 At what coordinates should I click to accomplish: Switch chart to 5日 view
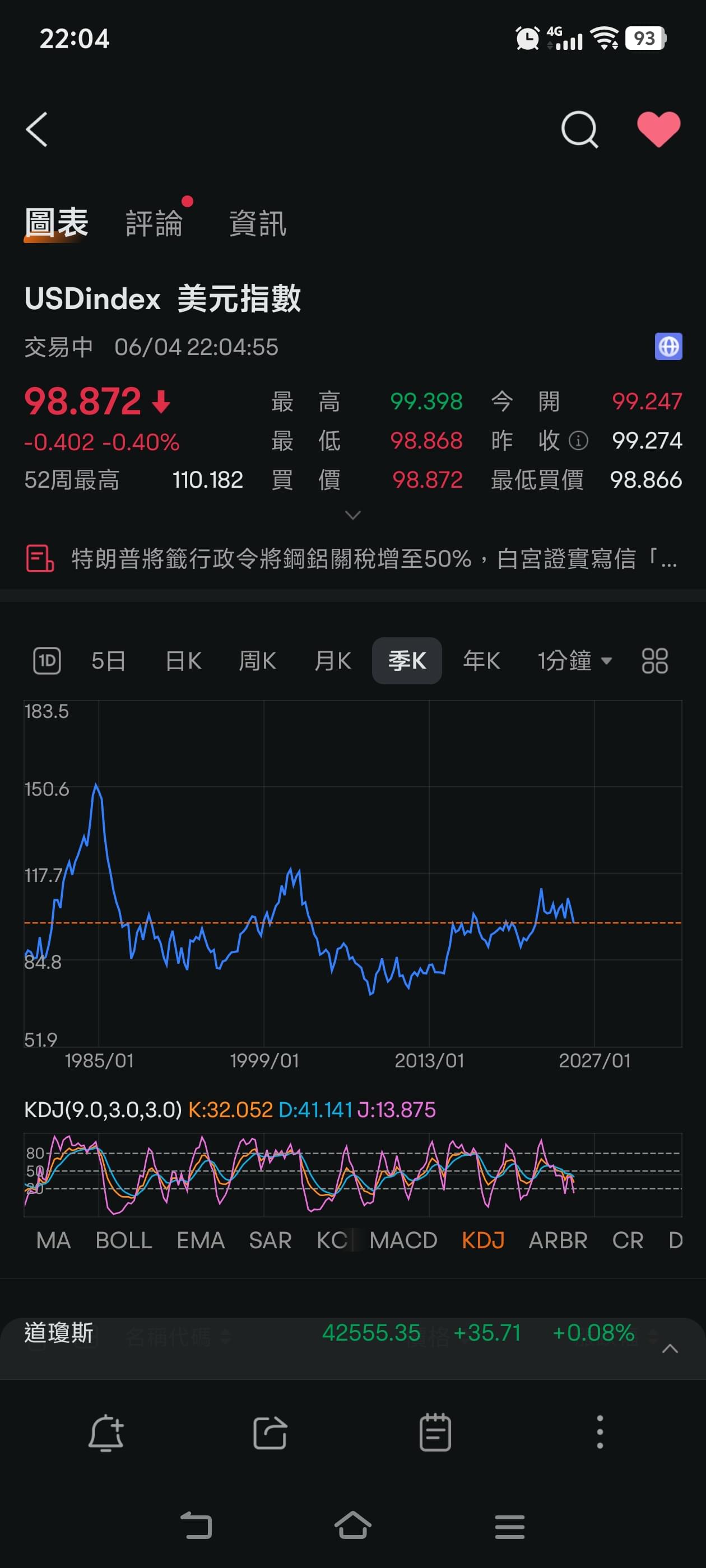(x=109, y=660)
